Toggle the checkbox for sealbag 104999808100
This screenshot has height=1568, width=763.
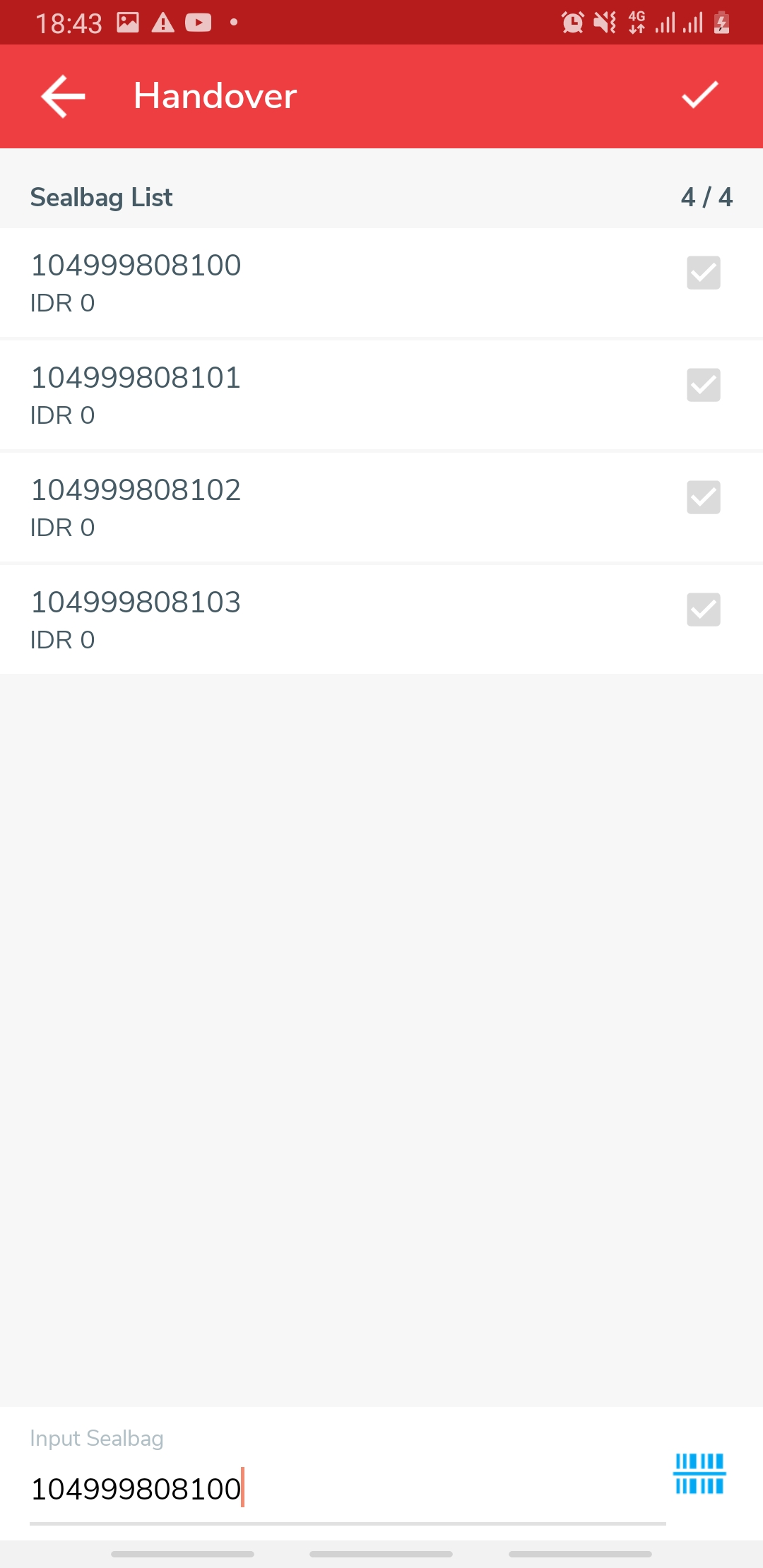pyautogui.click(x=703, y=273)
